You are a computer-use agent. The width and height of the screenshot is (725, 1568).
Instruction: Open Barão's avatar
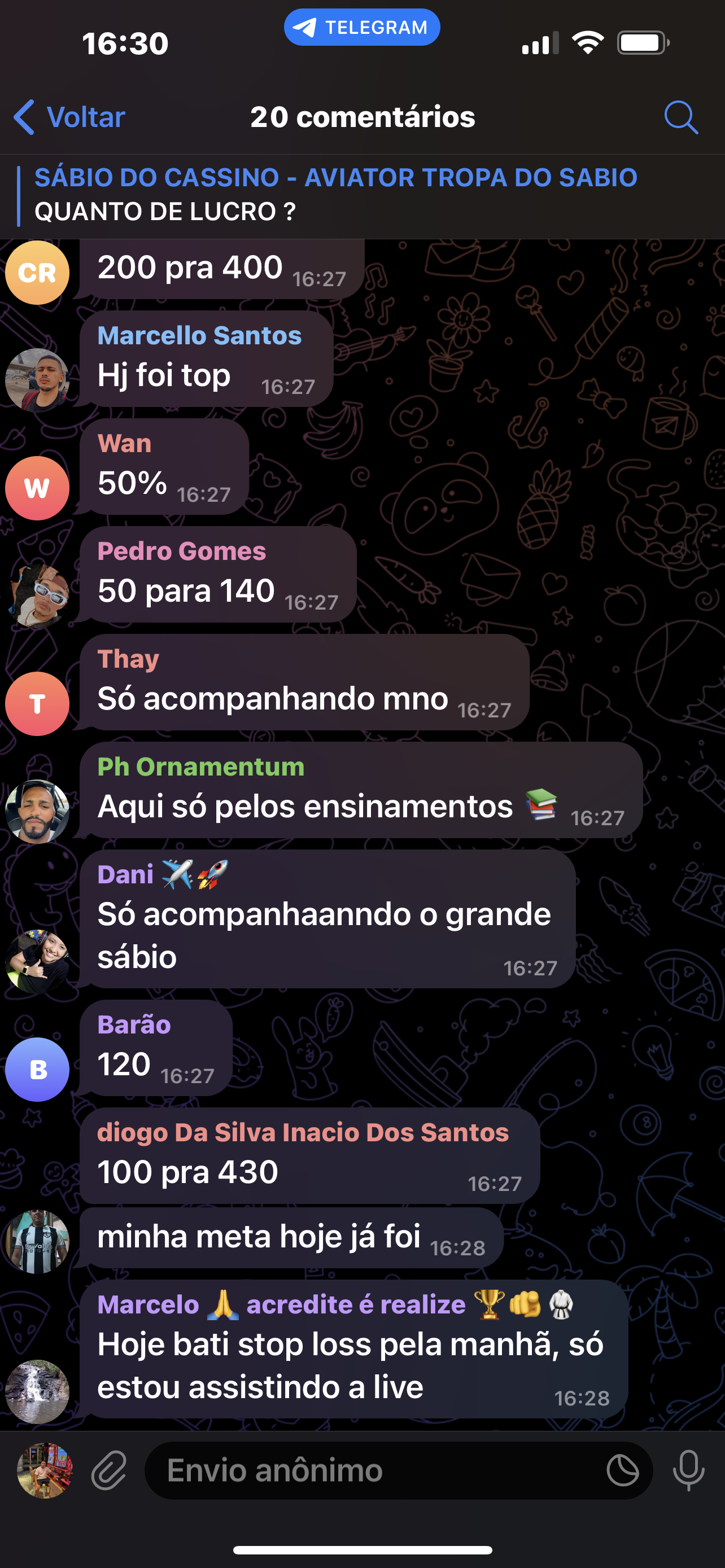coord(37,1070)
